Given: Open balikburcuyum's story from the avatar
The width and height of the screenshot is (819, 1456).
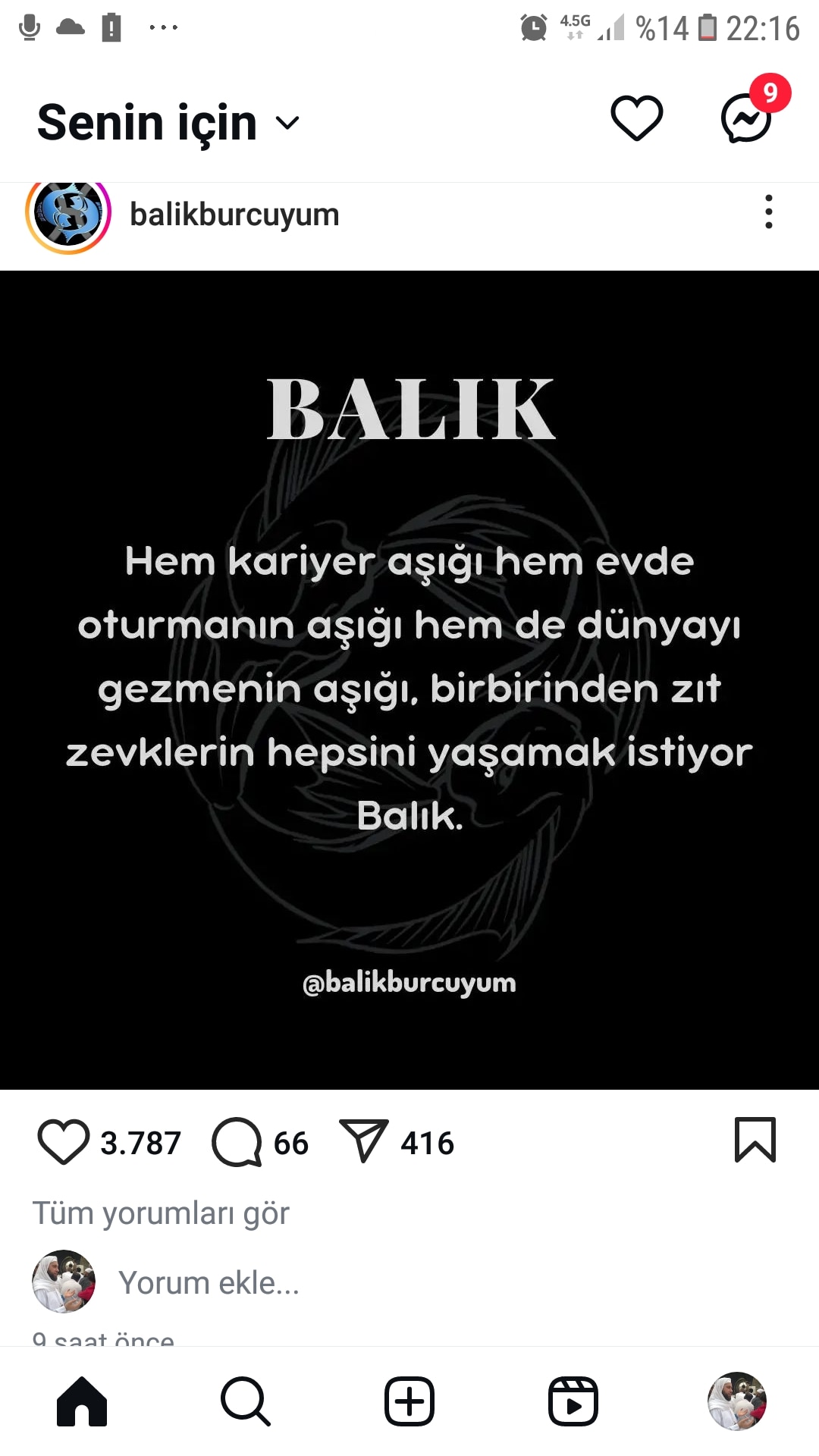Looking at the screenshot, I should tap(68, 215).
